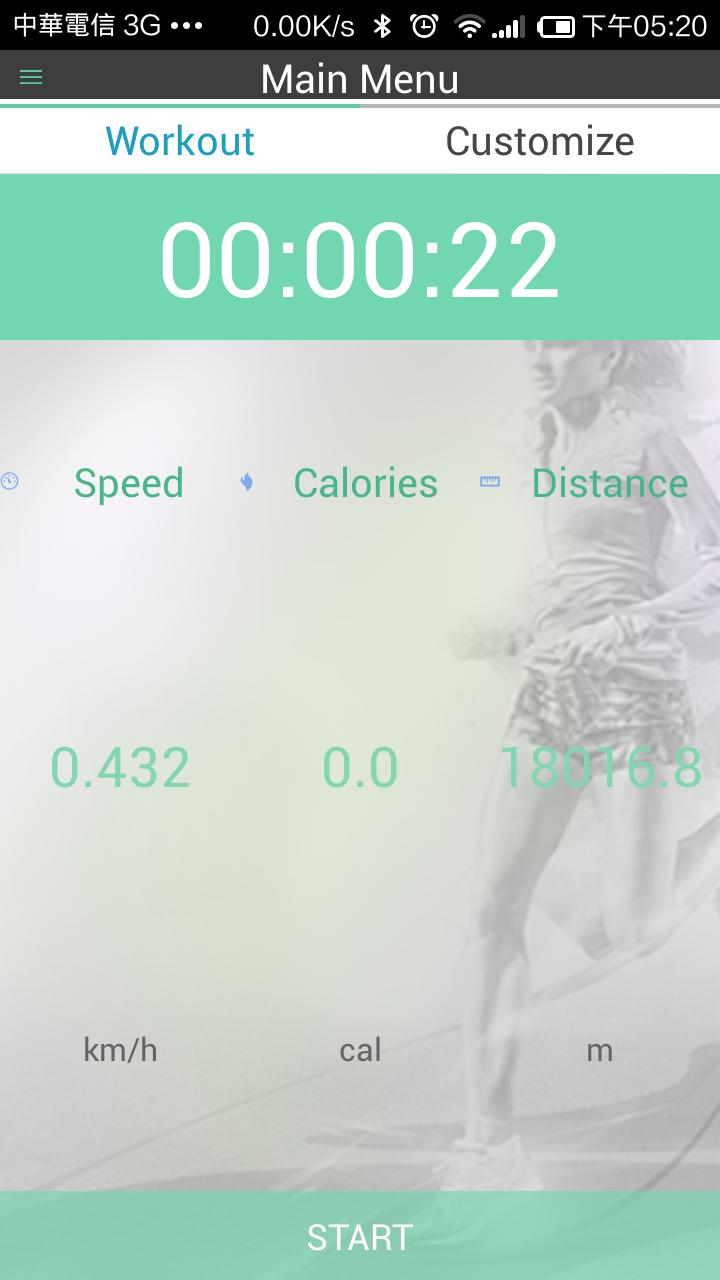
Task: Click the cellular signal strength bars
Action: point(510,28)
